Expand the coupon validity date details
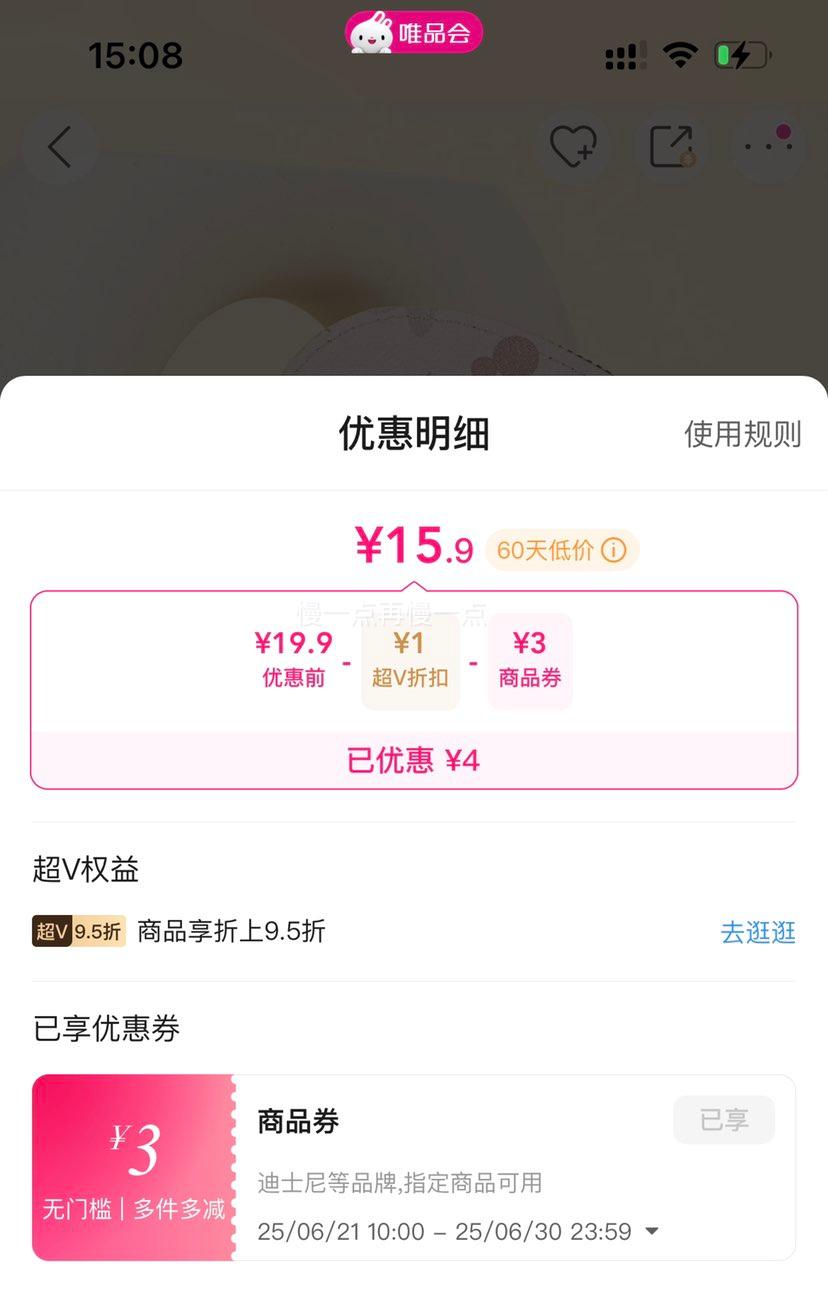 click(x=652, y=1231)
